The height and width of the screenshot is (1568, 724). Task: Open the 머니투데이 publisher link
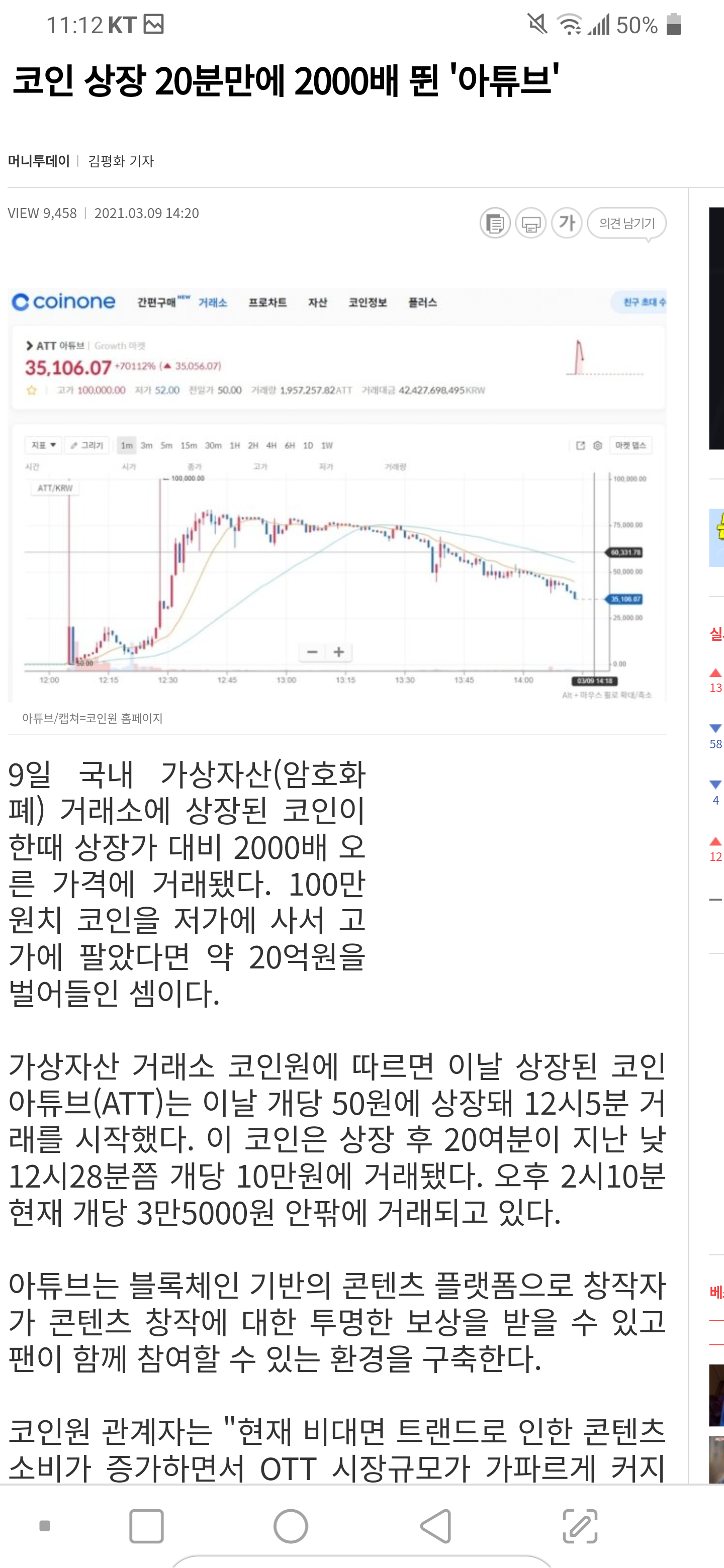[x=39, y=161]
